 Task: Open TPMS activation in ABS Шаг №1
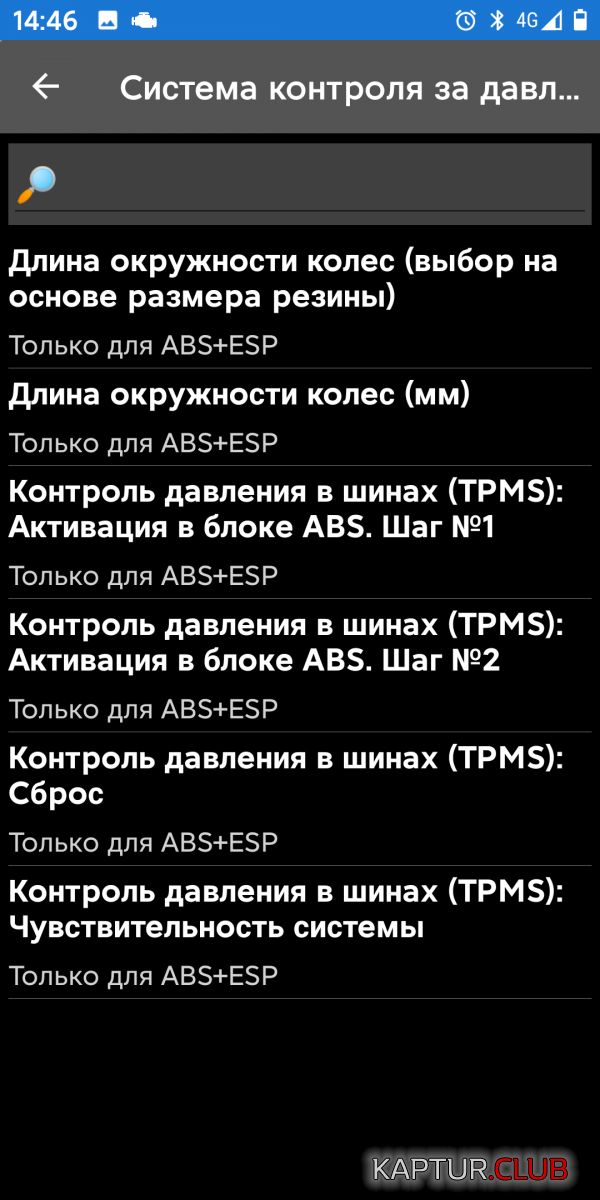298,532
